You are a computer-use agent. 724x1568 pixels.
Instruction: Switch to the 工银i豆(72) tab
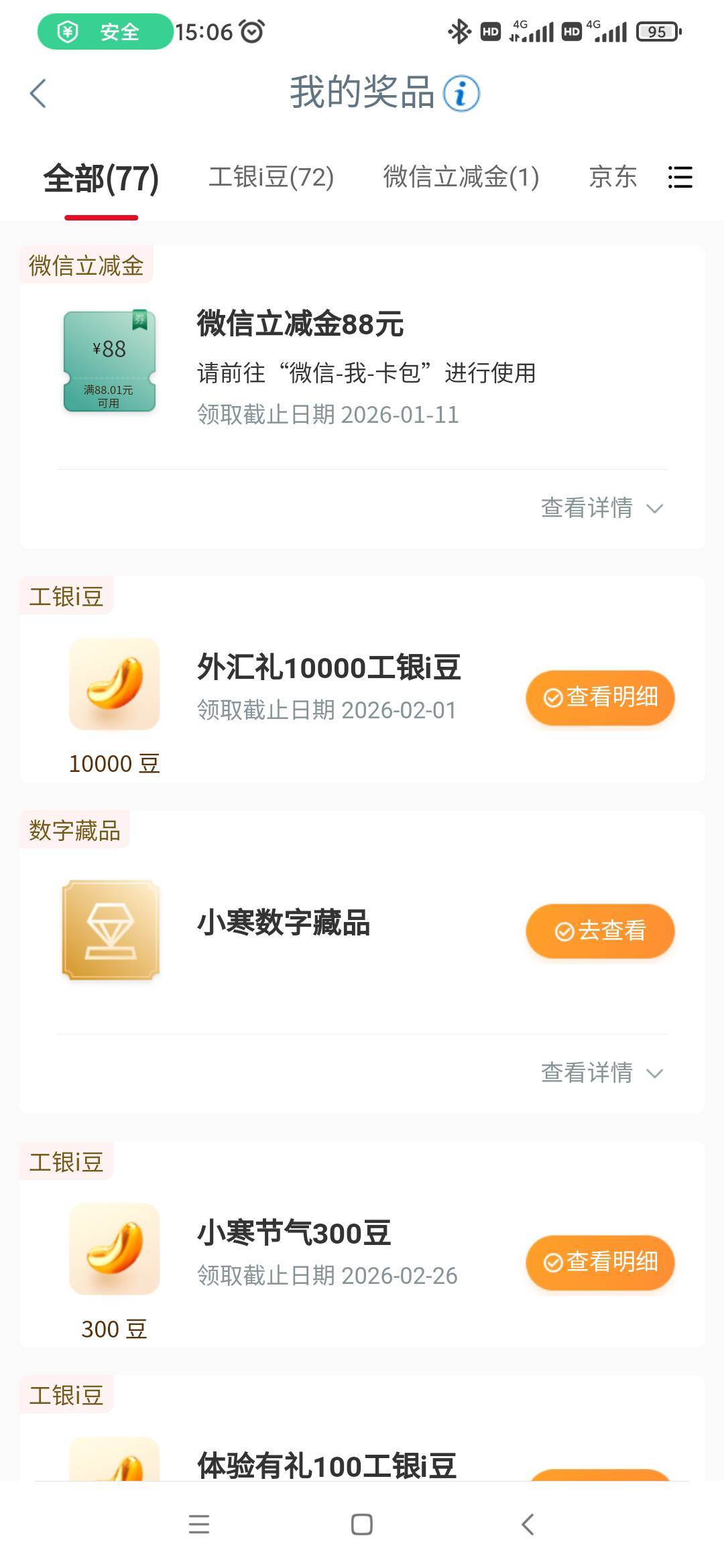coord(271,178)
